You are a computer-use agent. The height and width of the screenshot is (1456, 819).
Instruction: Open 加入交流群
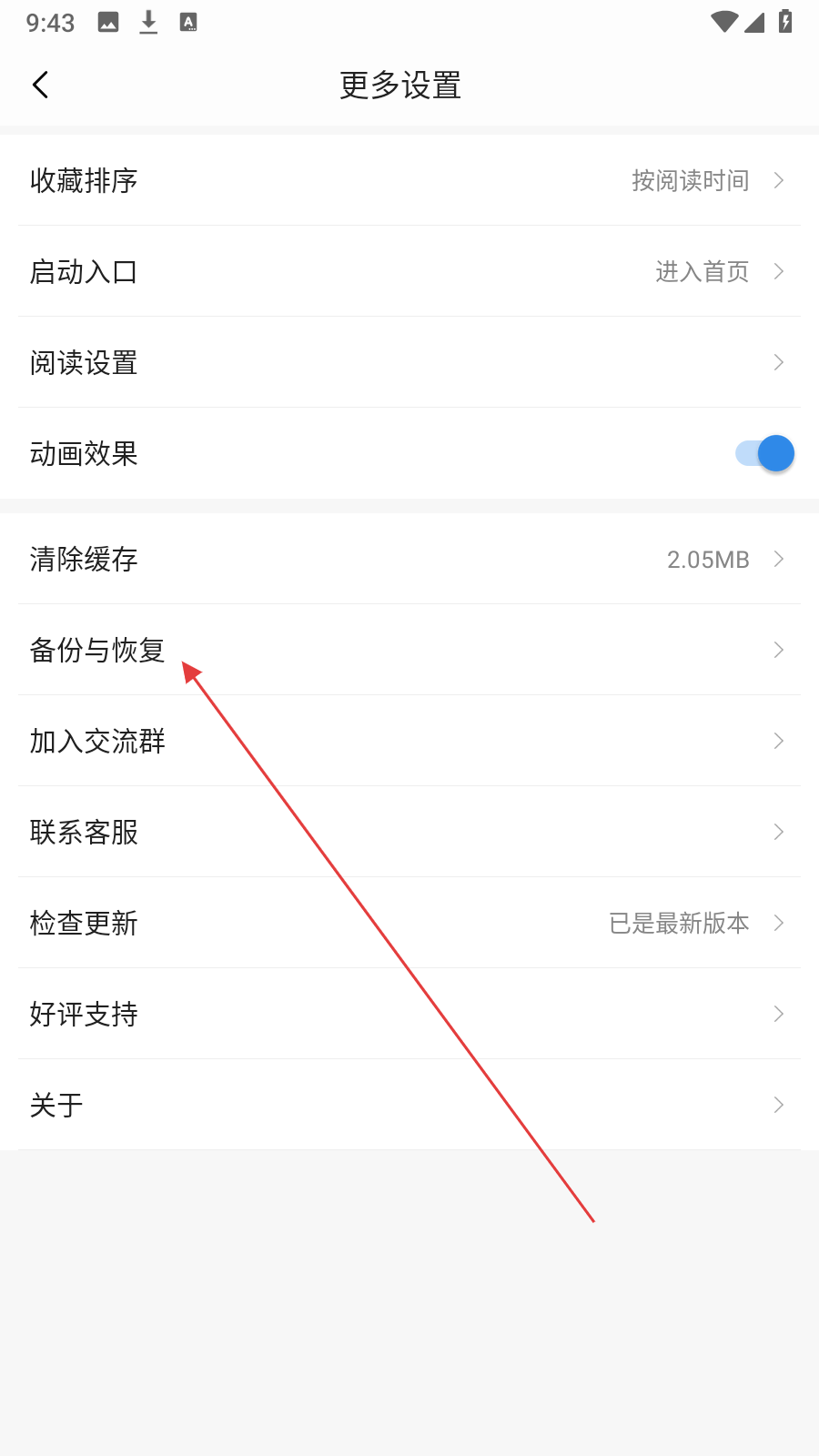coord(409,741)
